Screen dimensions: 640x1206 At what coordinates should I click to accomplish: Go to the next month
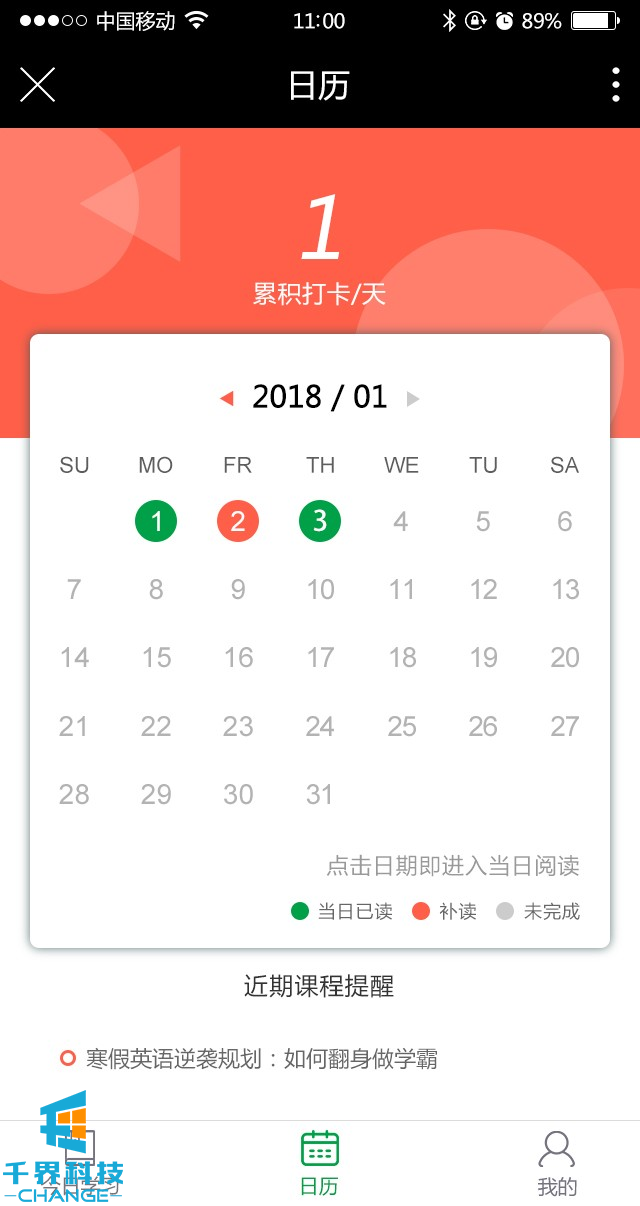point(413,399)
